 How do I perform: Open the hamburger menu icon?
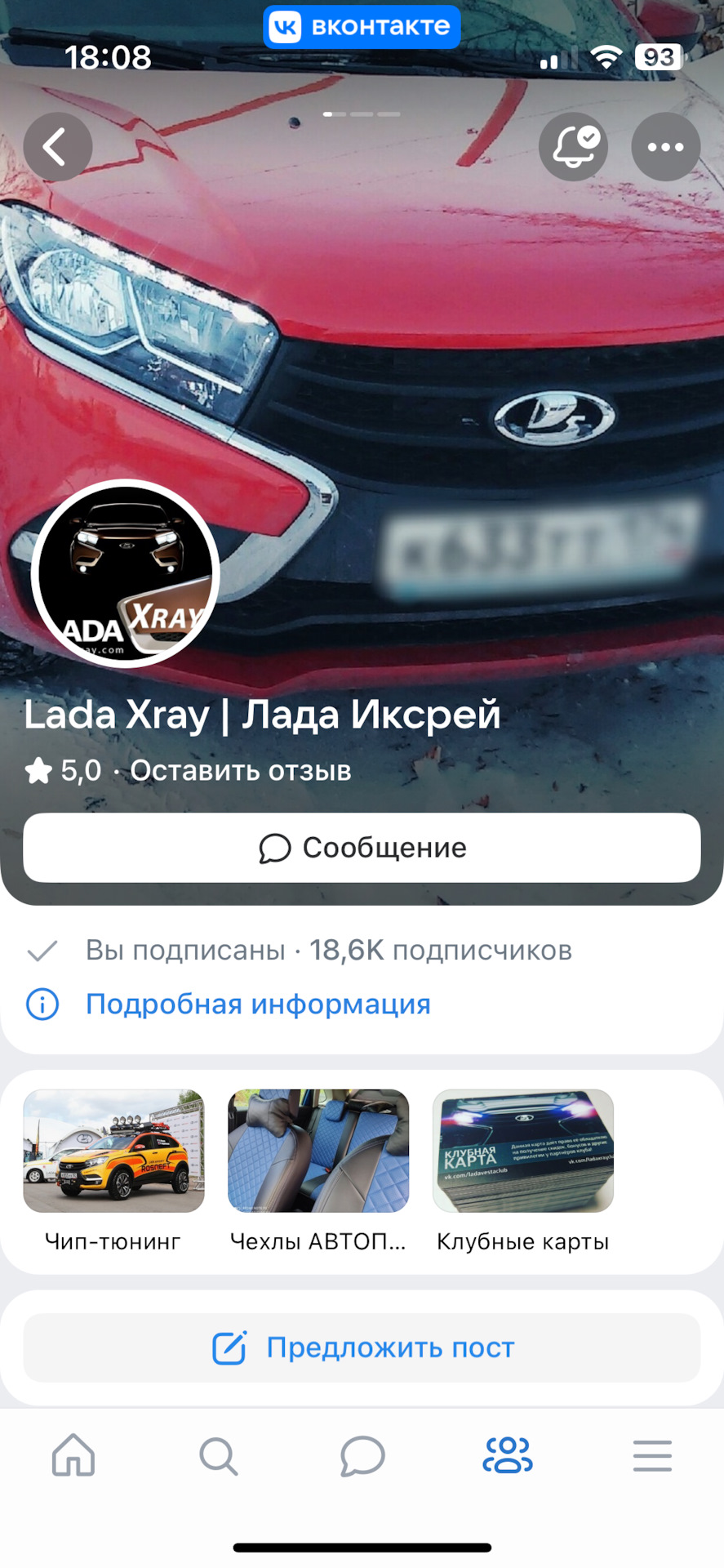point(651,1455)
